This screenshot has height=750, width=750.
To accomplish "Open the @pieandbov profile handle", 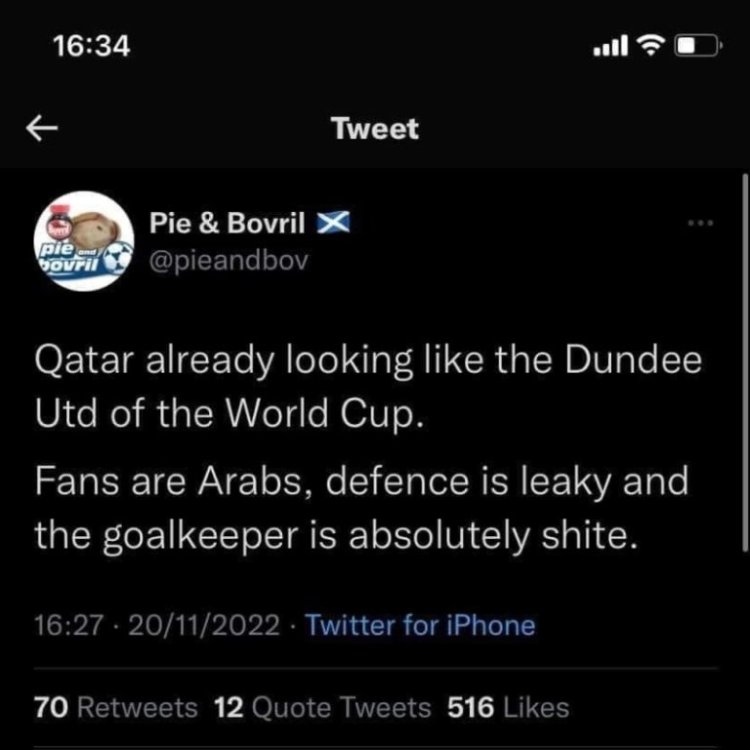I will 227,261.
